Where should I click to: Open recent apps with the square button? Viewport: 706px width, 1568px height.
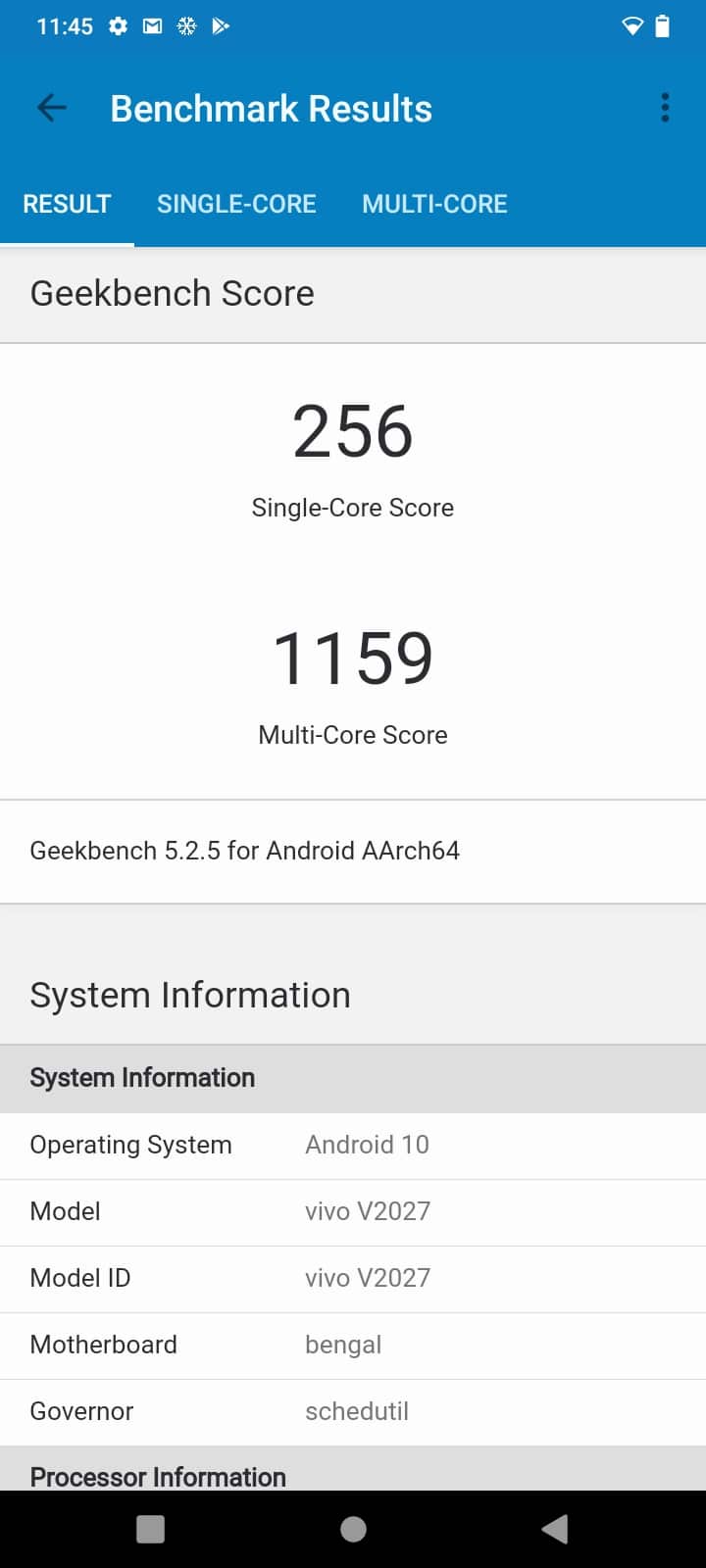point(150,1529)
